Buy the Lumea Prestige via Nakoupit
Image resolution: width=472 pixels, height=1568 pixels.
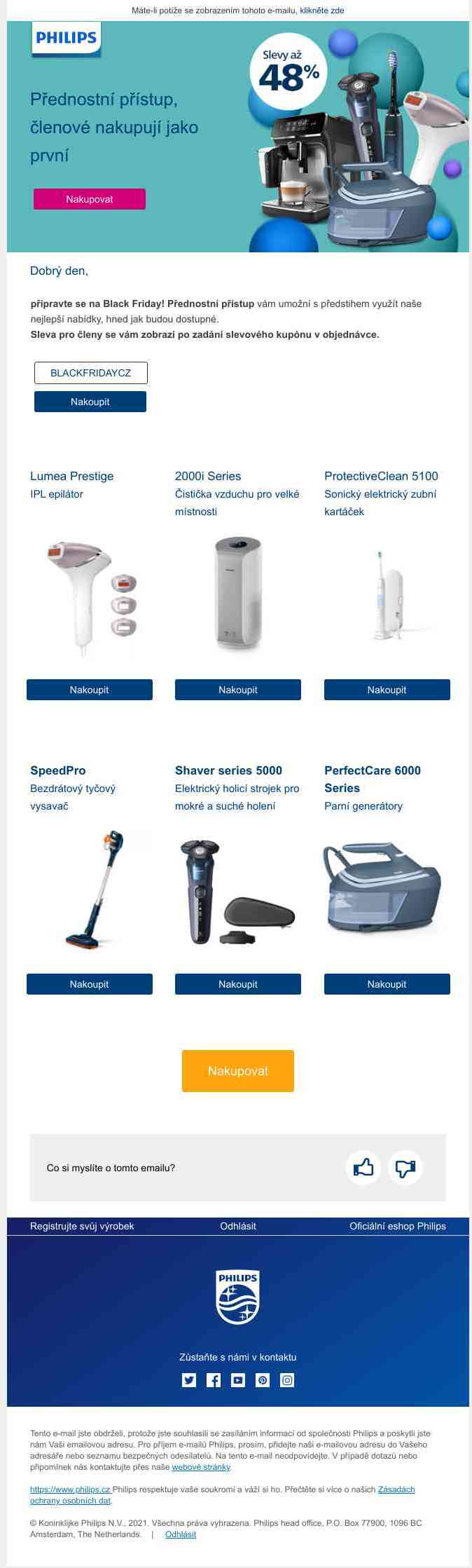pyautogui.click(x=90, y=690)
